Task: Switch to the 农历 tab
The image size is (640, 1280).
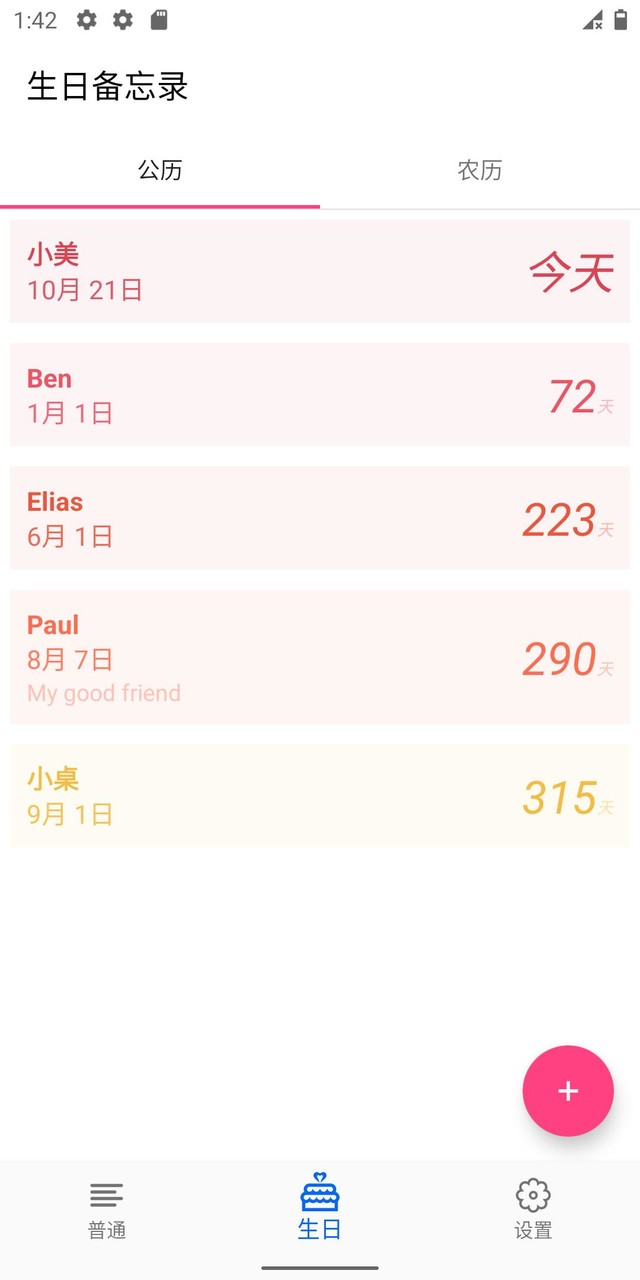Action: [480, 170]
